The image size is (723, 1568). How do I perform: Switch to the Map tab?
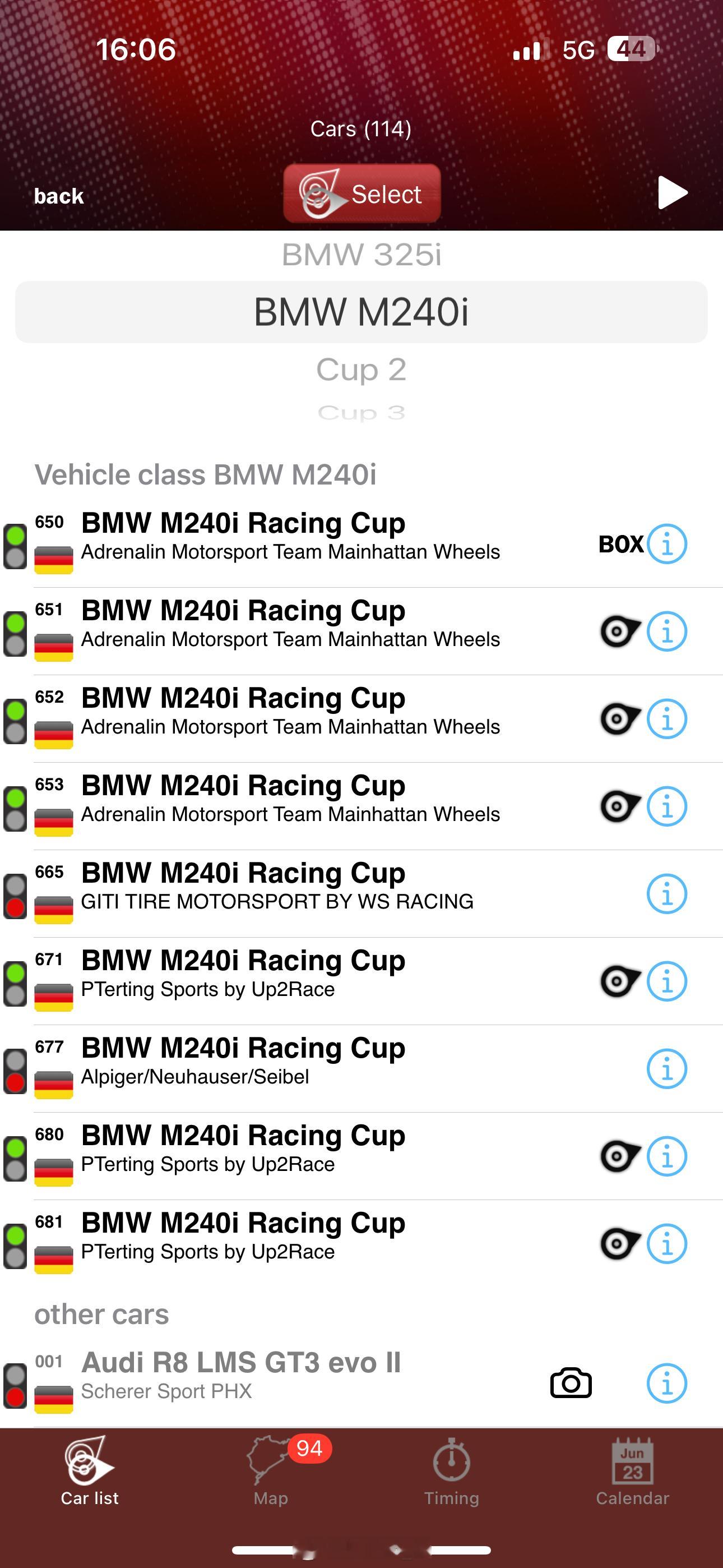tap(271, 1470)
